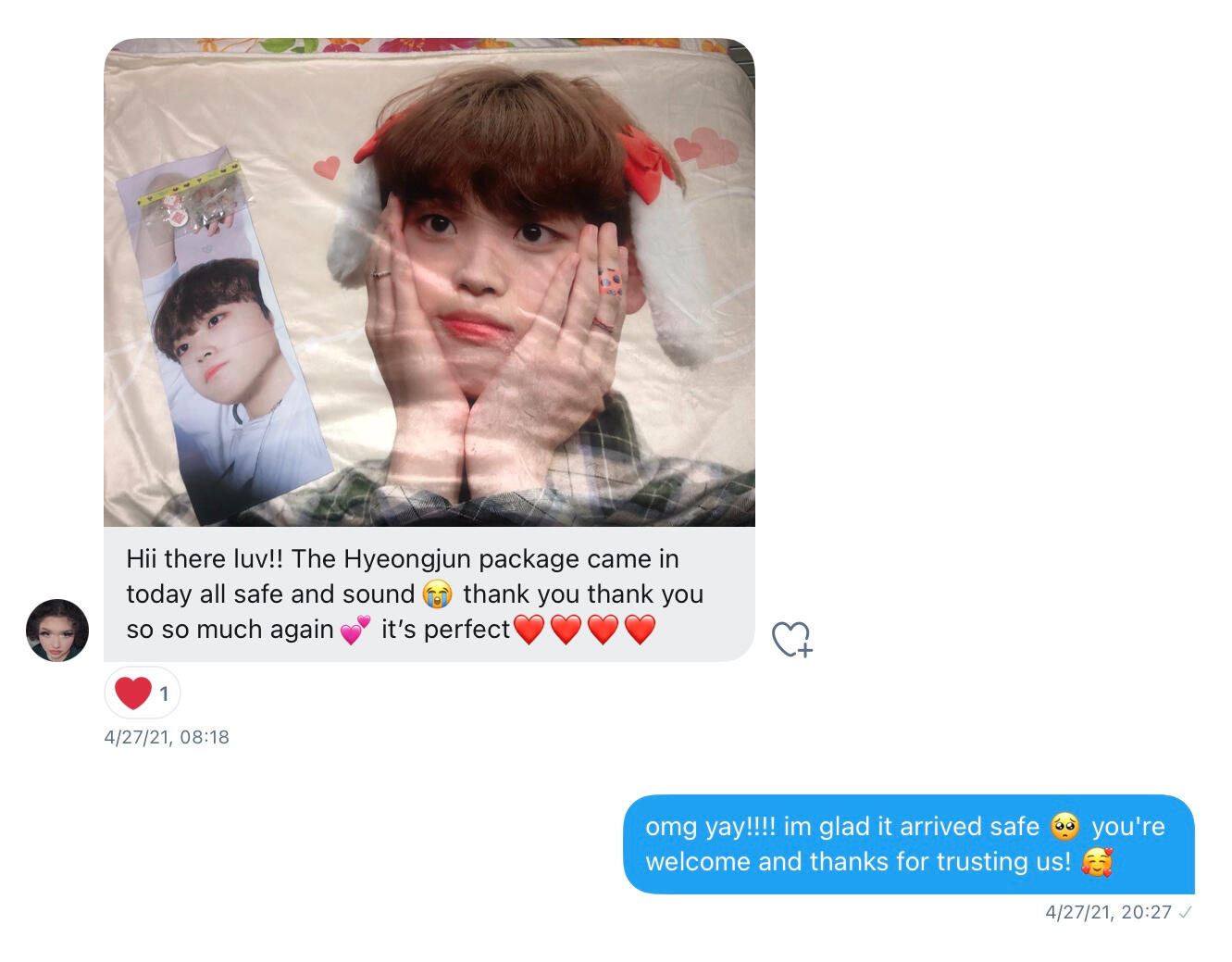
Task: Open the sender's profile avatar
Action: [57, 631]
